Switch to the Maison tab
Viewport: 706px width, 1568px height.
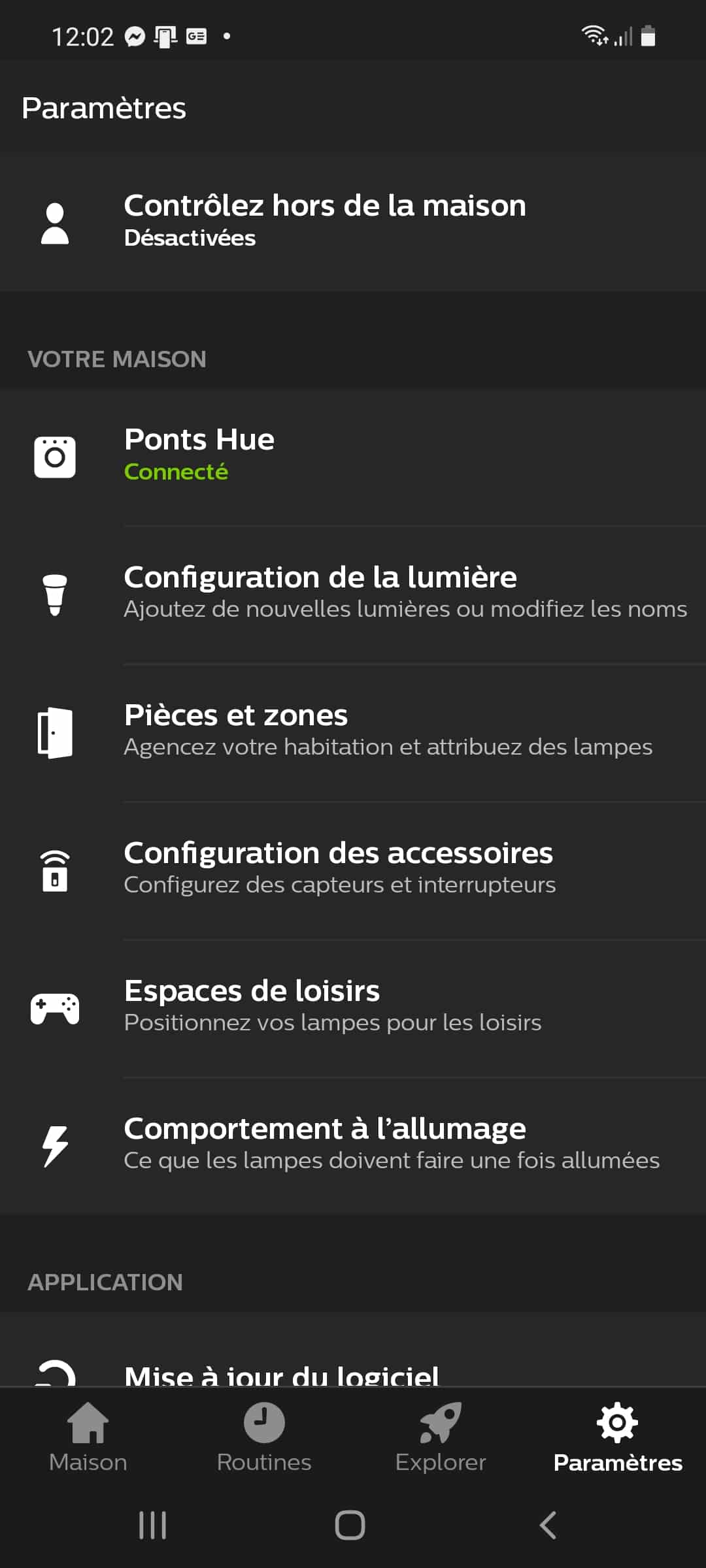coord(88,1437)
